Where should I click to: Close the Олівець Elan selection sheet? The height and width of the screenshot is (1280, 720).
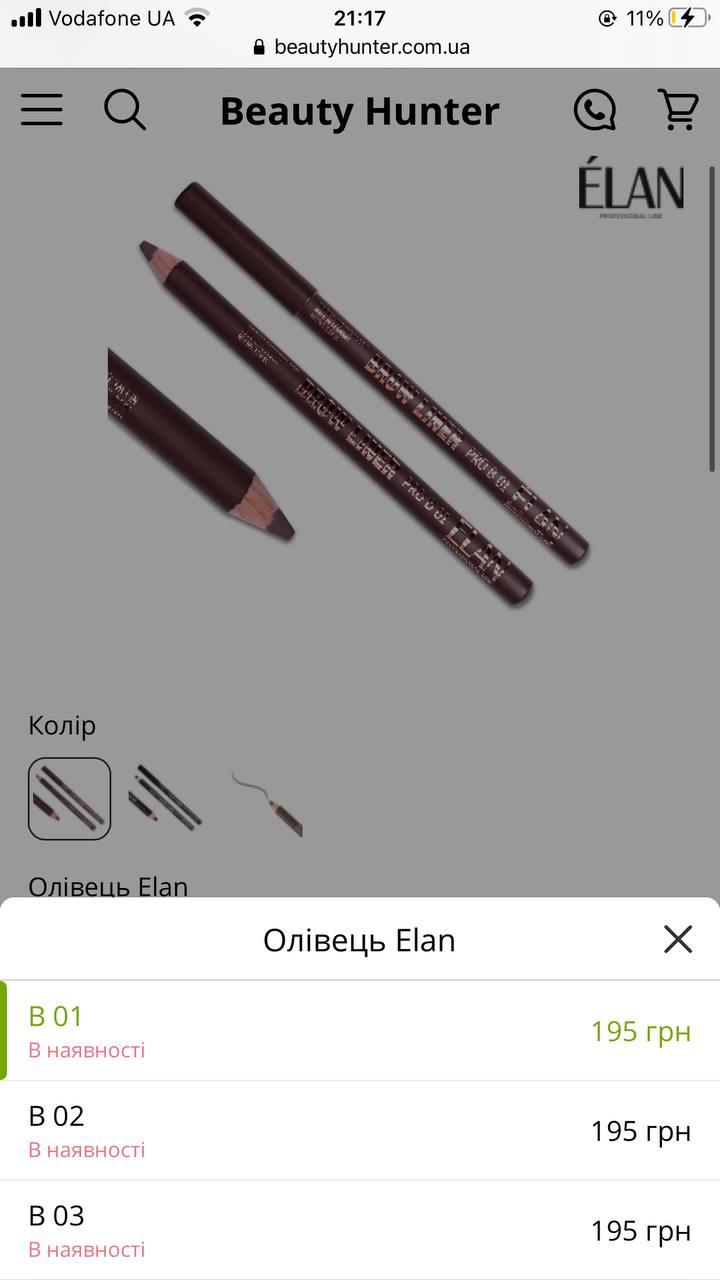pyautogui.click(x=678, y=939)
